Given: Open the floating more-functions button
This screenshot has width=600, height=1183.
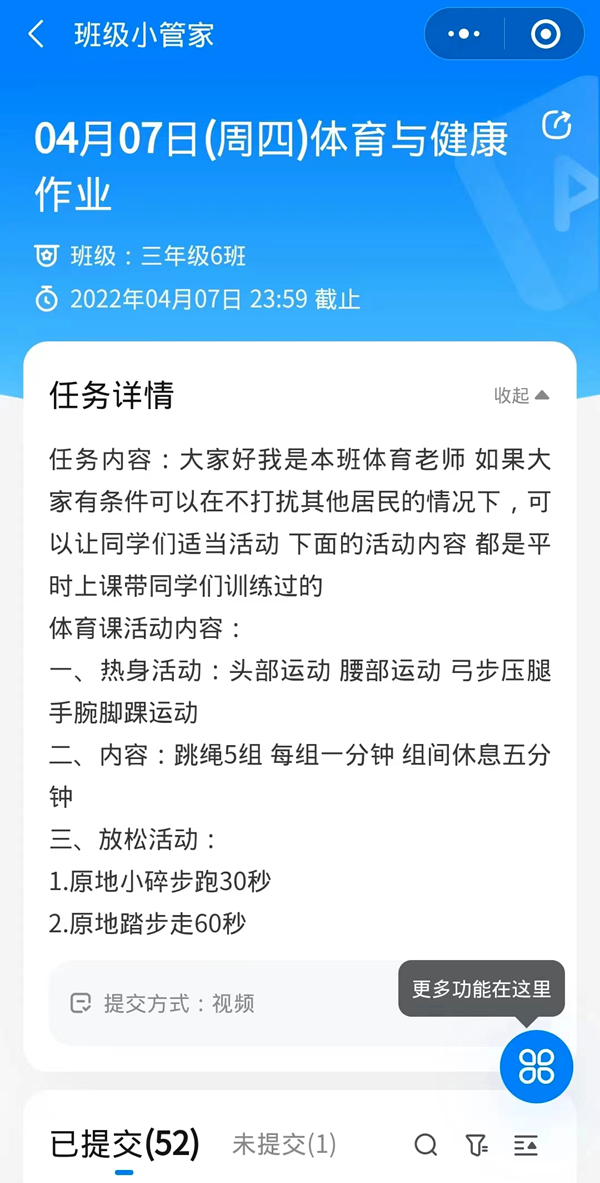Looking at the screenshot, I should [x=537, y=1066].
